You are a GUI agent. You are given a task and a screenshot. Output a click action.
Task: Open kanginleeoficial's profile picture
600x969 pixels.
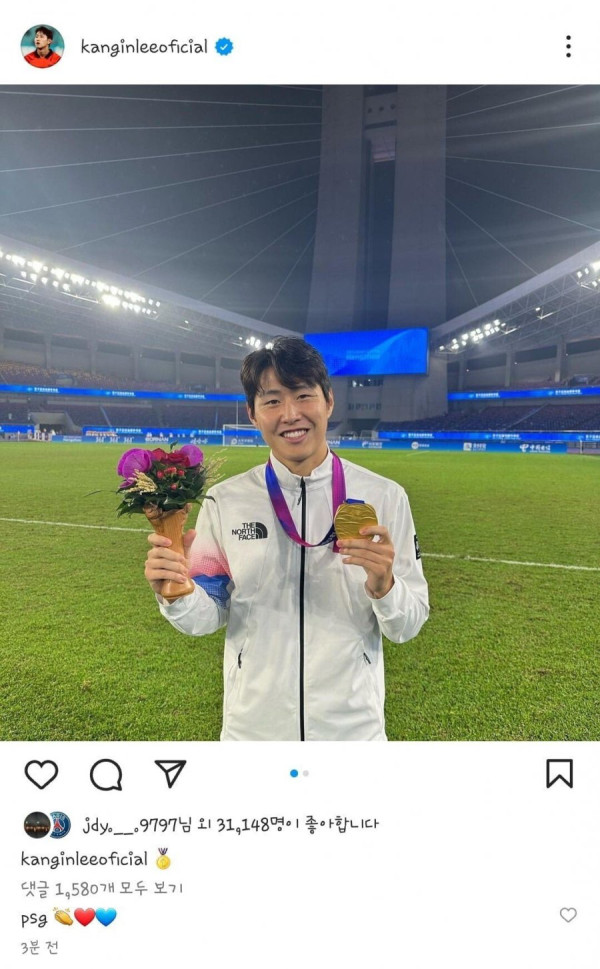(42, 46)
